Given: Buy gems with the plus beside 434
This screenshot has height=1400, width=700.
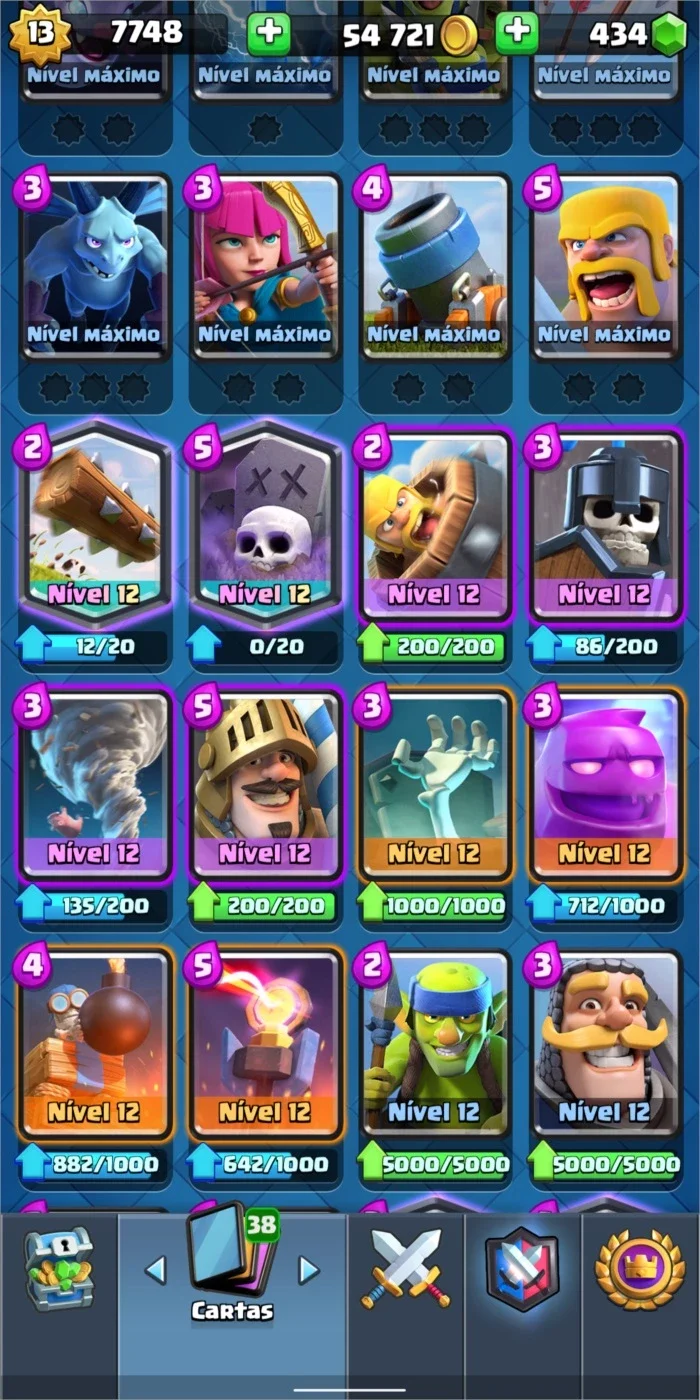Looking at the screenshot, I should 517,34.
